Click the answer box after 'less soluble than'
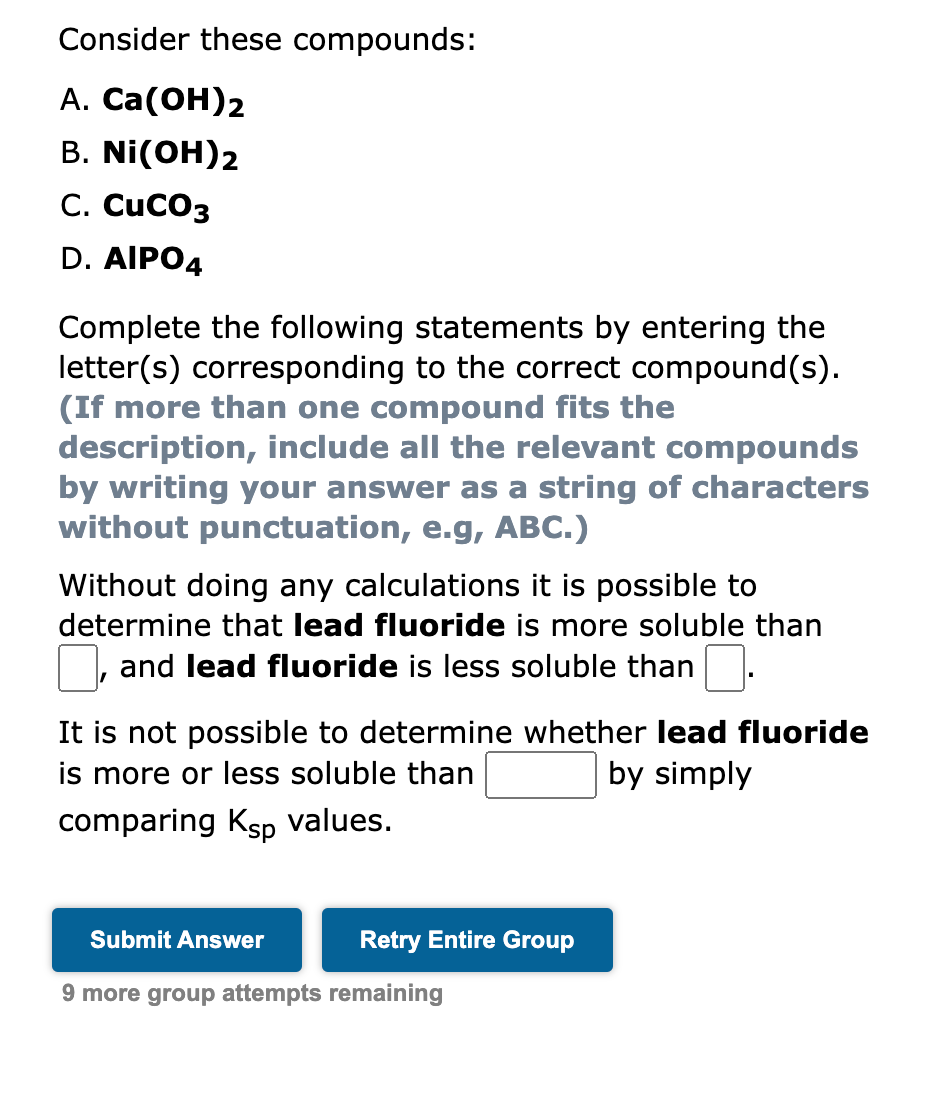Viewport: 938px width, 1106px height. pyautogui.click(x=724, y=667)
